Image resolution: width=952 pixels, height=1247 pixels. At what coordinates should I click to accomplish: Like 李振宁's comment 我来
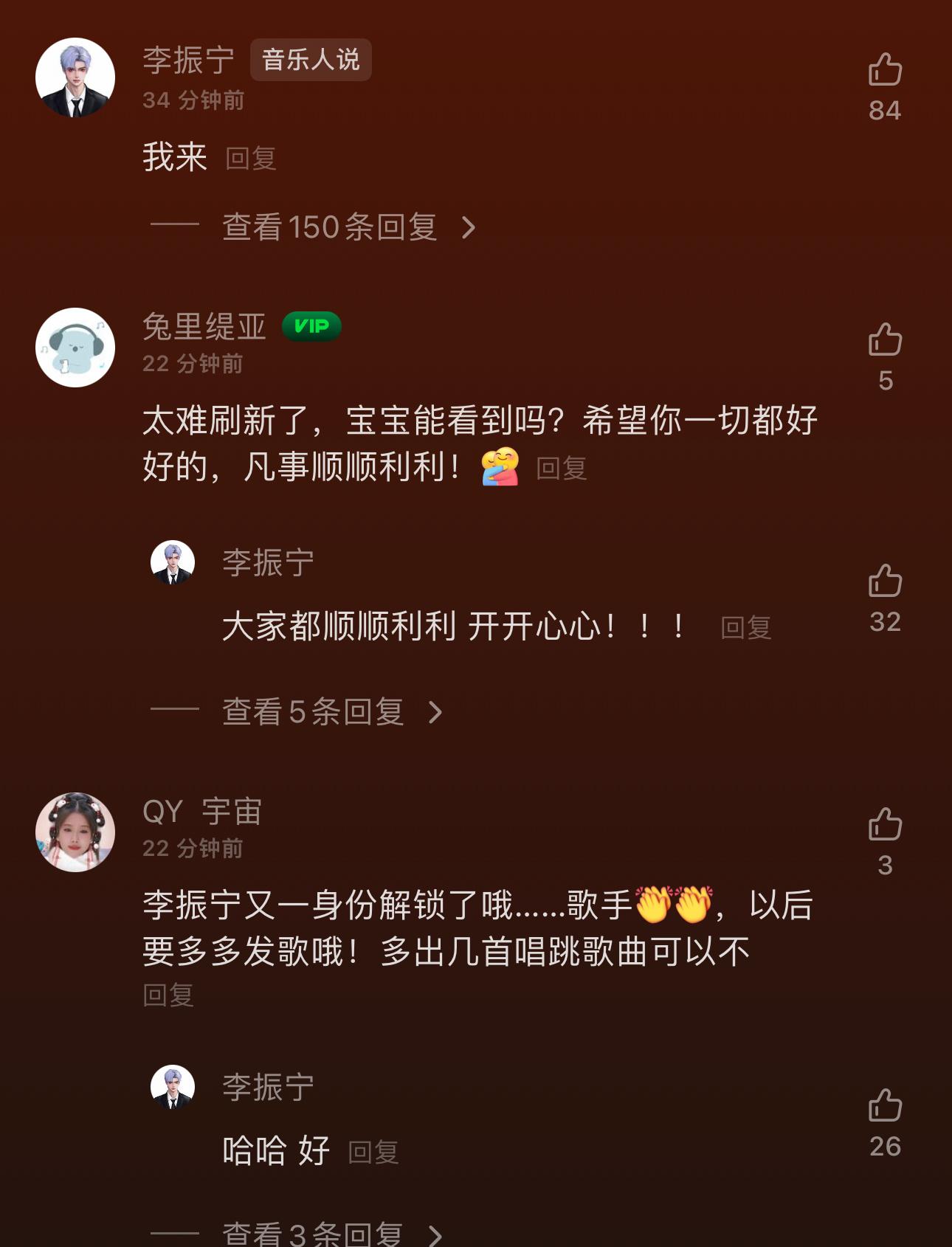885,70
